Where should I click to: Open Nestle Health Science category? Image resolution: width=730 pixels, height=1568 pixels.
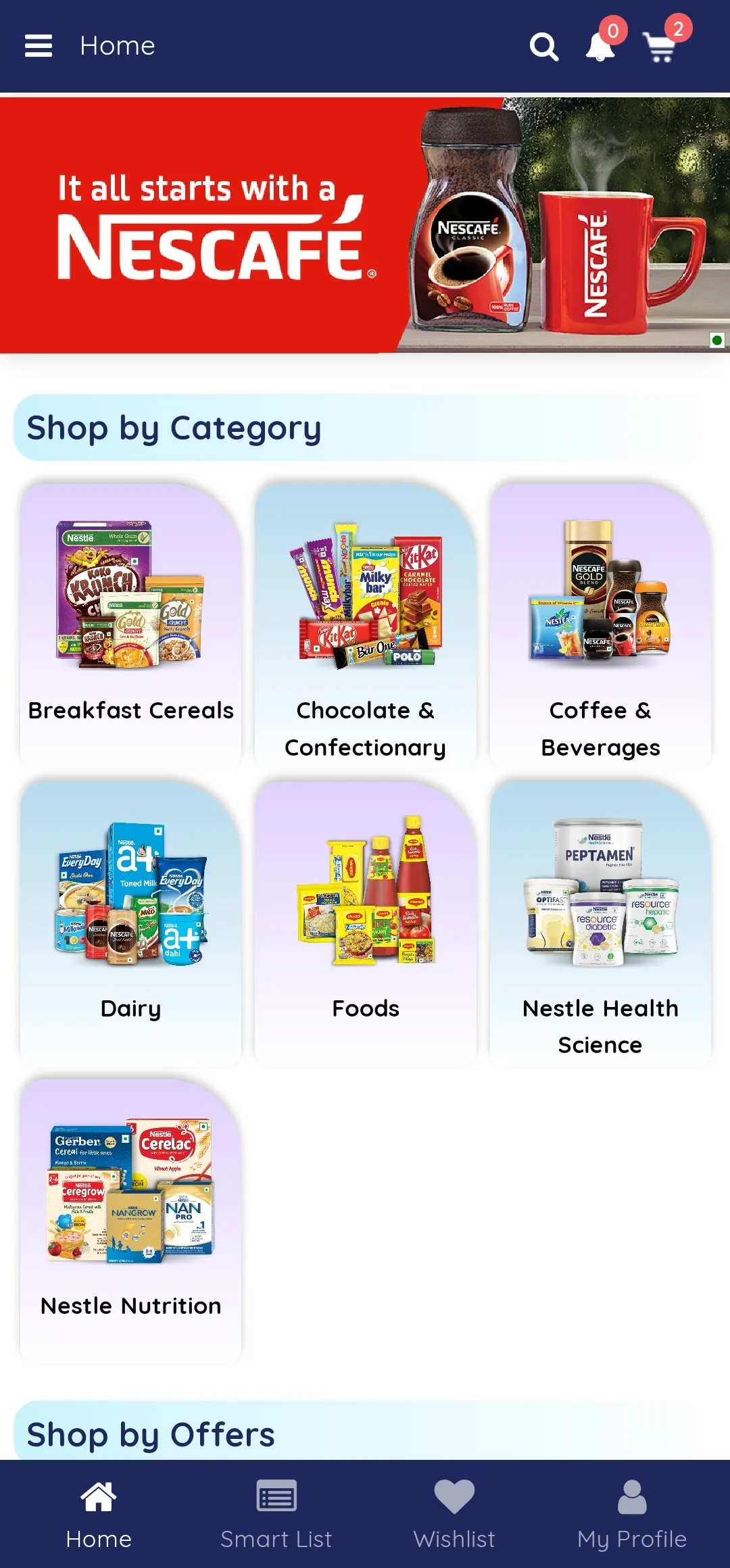[600, 922]
